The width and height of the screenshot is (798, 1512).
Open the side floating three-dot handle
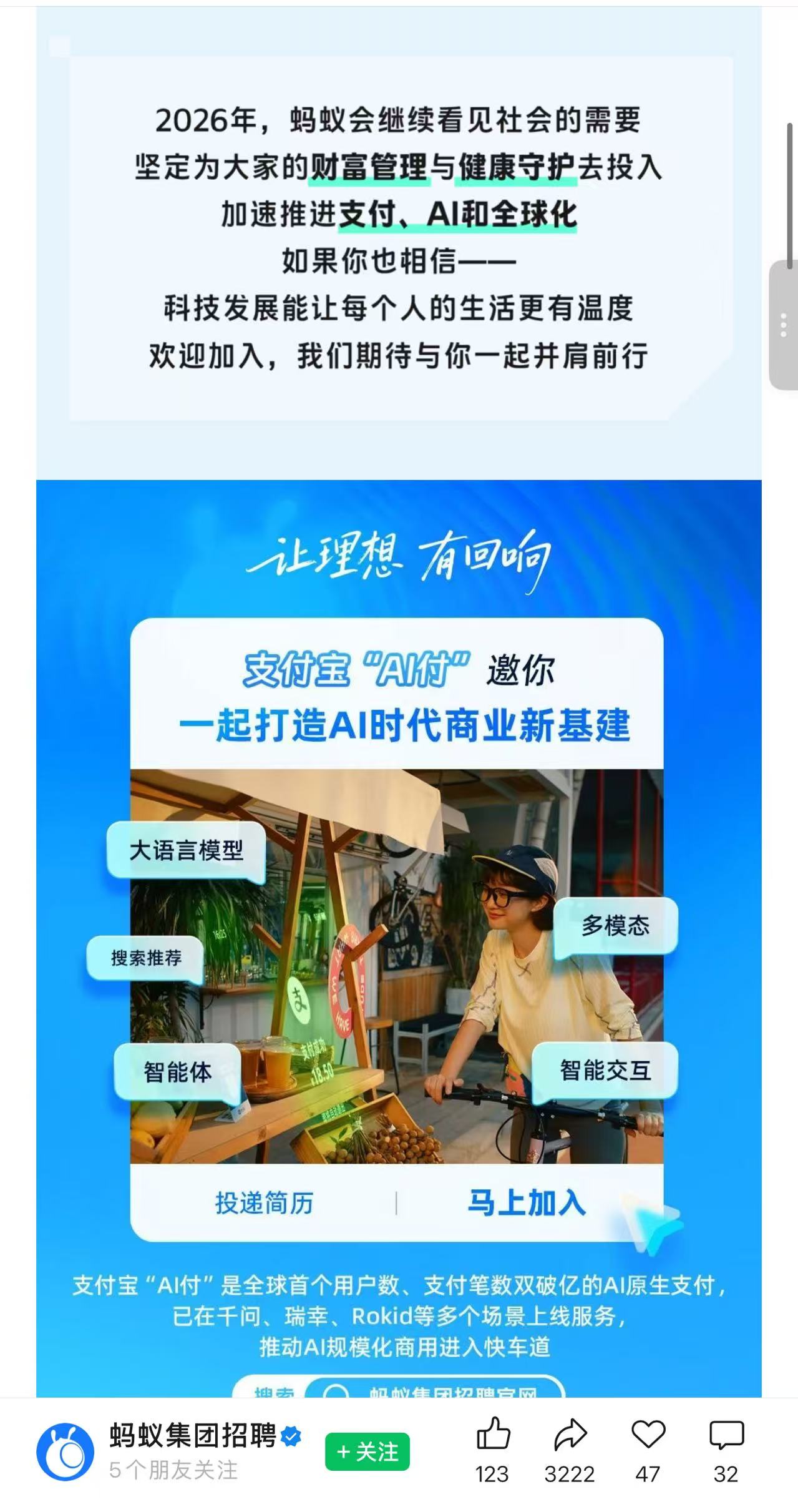pyautogui.click(x=784, y=325)
